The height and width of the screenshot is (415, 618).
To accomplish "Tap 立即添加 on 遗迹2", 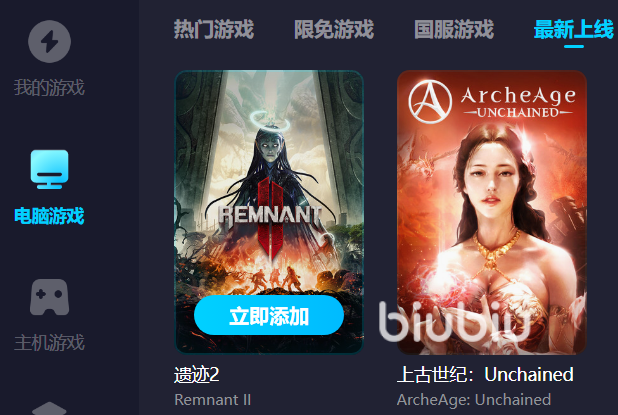I will [269, 316].
